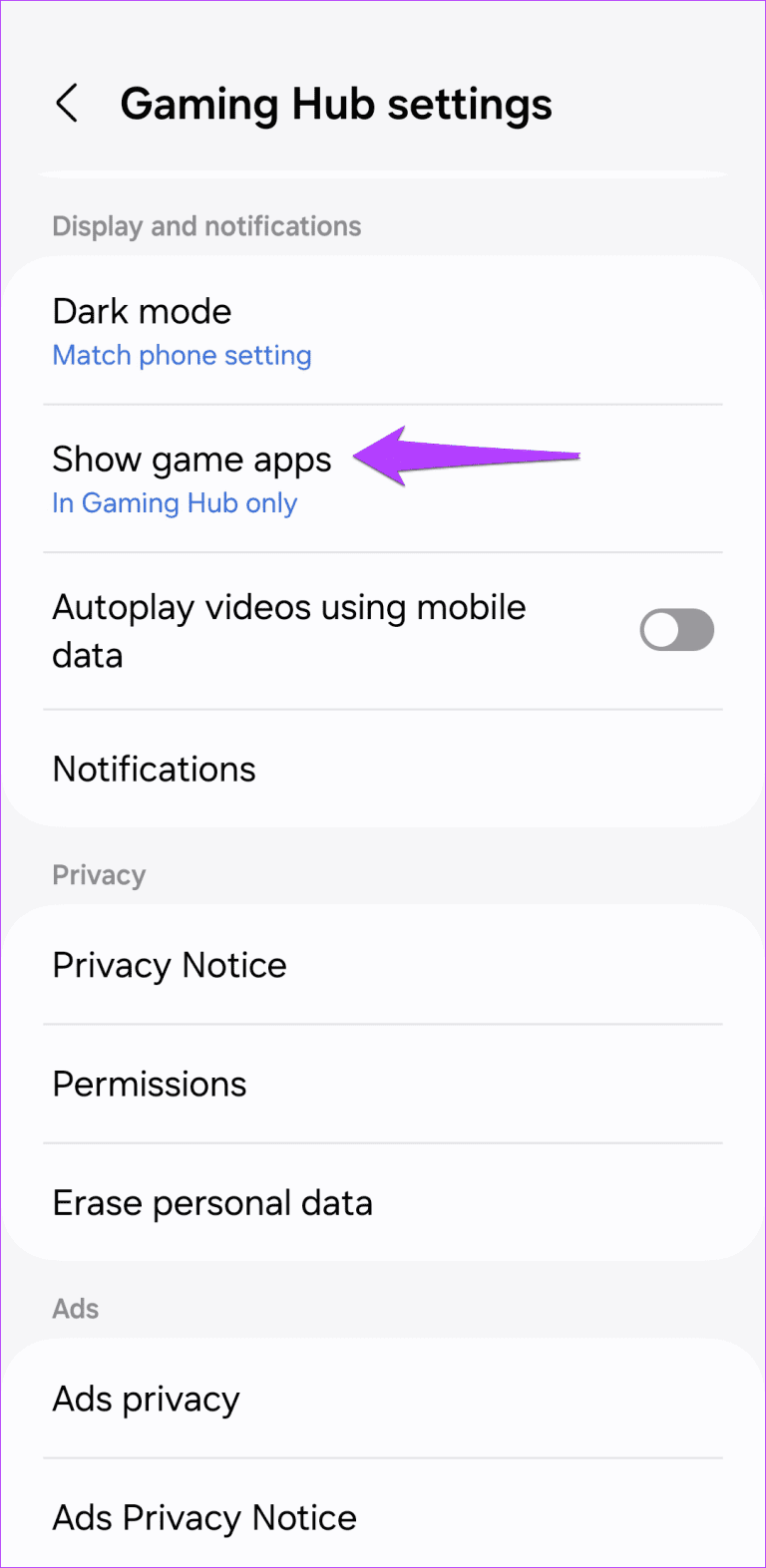
Task: Tap the purple arrow's target setting row
Action: tap(191, 459)
